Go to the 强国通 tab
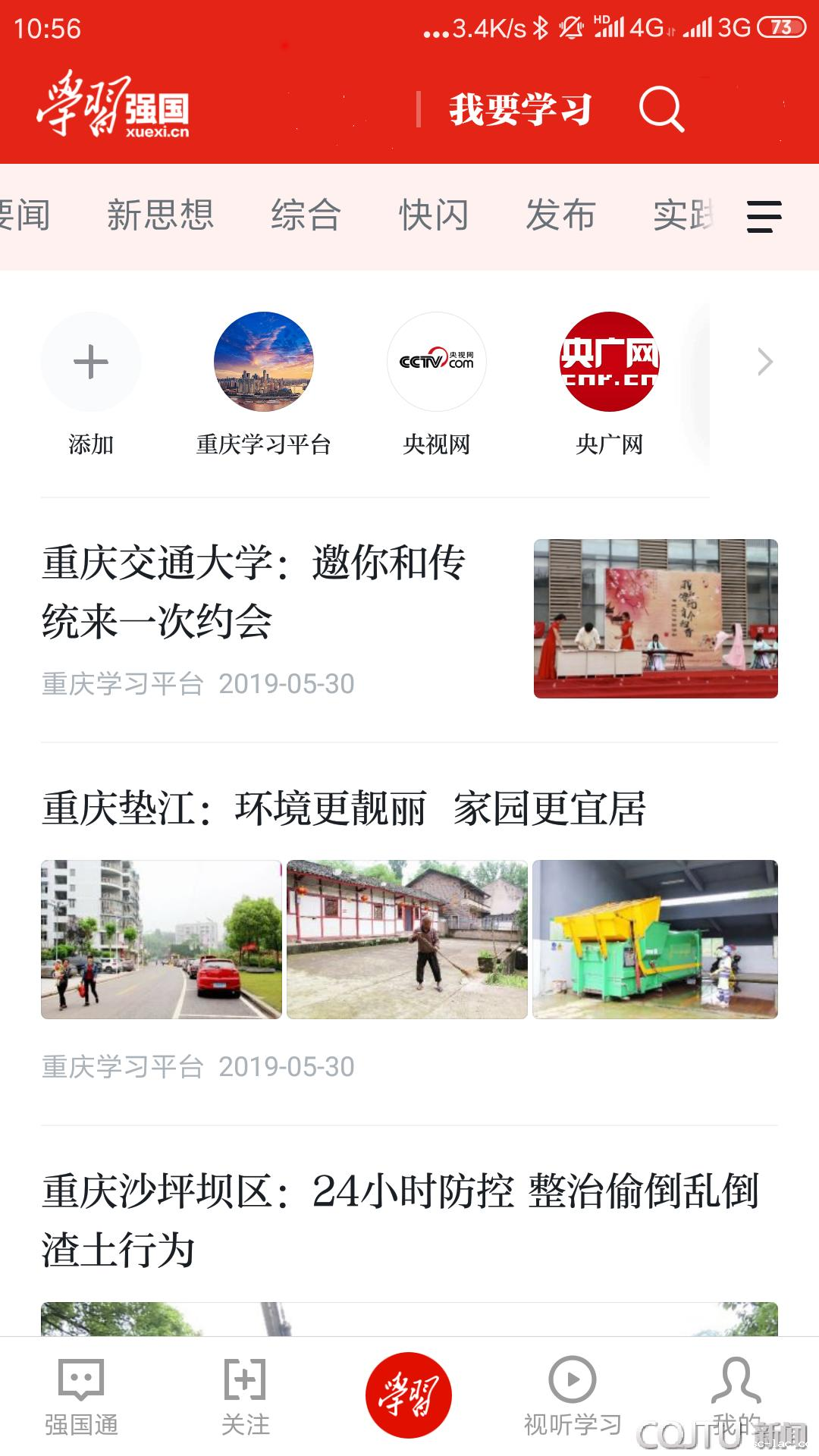 pos(81,1397)
